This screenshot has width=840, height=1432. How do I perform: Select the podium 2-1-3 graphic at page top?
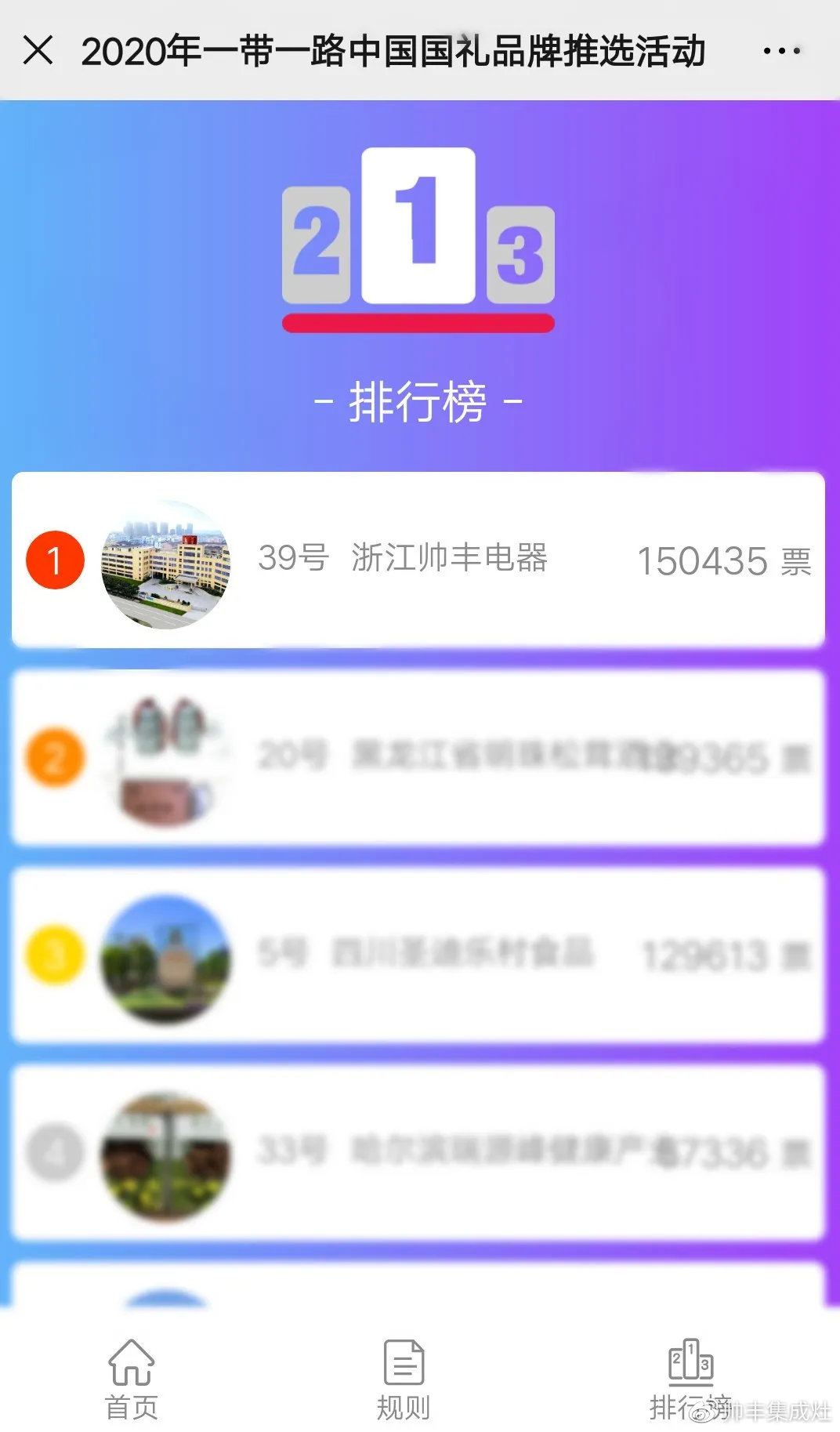click(x=419, y=235)
